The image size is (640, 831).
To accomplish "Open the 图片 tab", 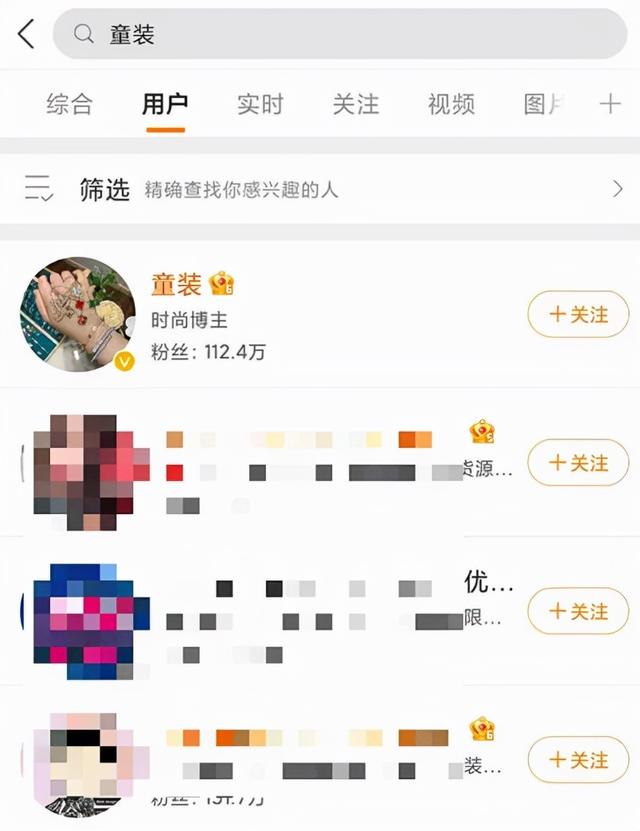I will (x=543, y=104).
